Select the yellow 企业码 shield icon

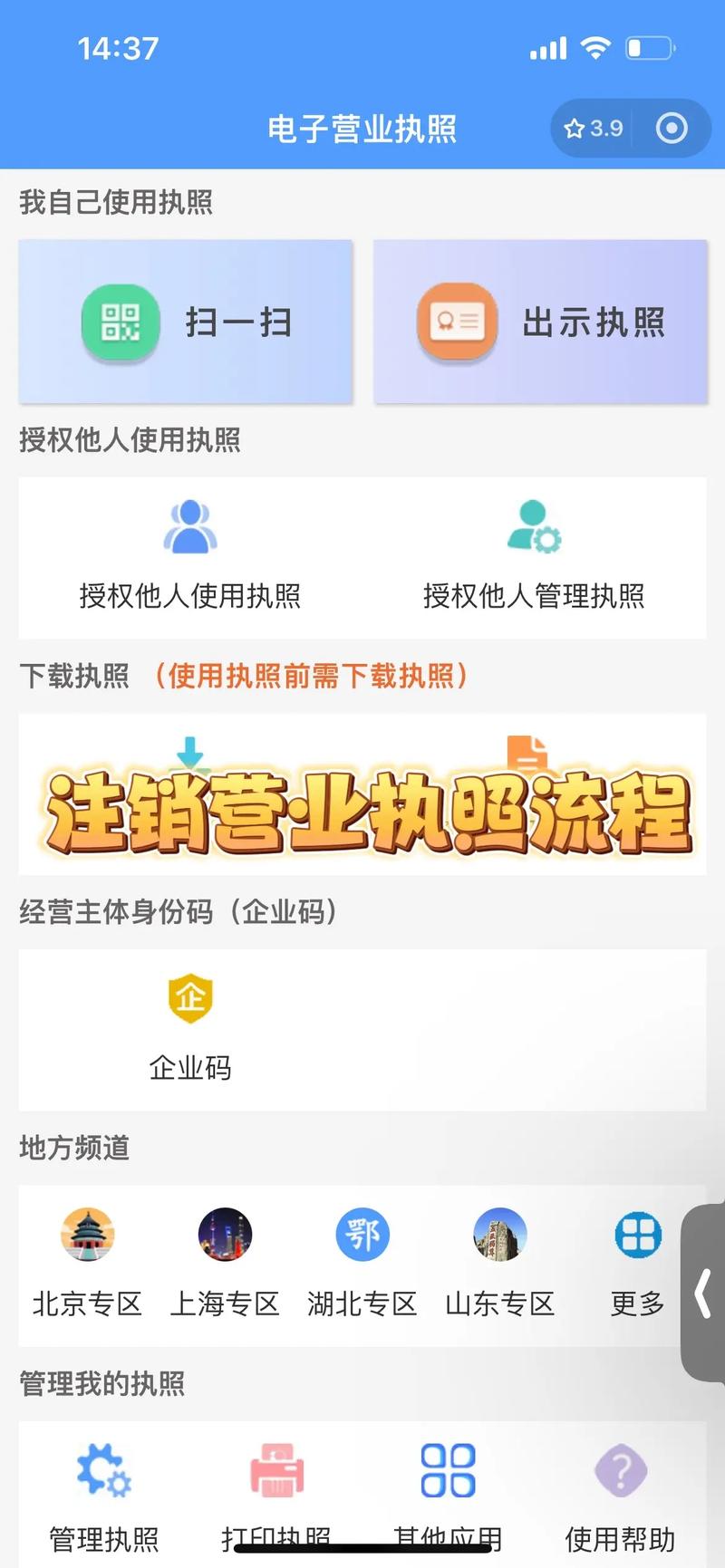(189, 998)
